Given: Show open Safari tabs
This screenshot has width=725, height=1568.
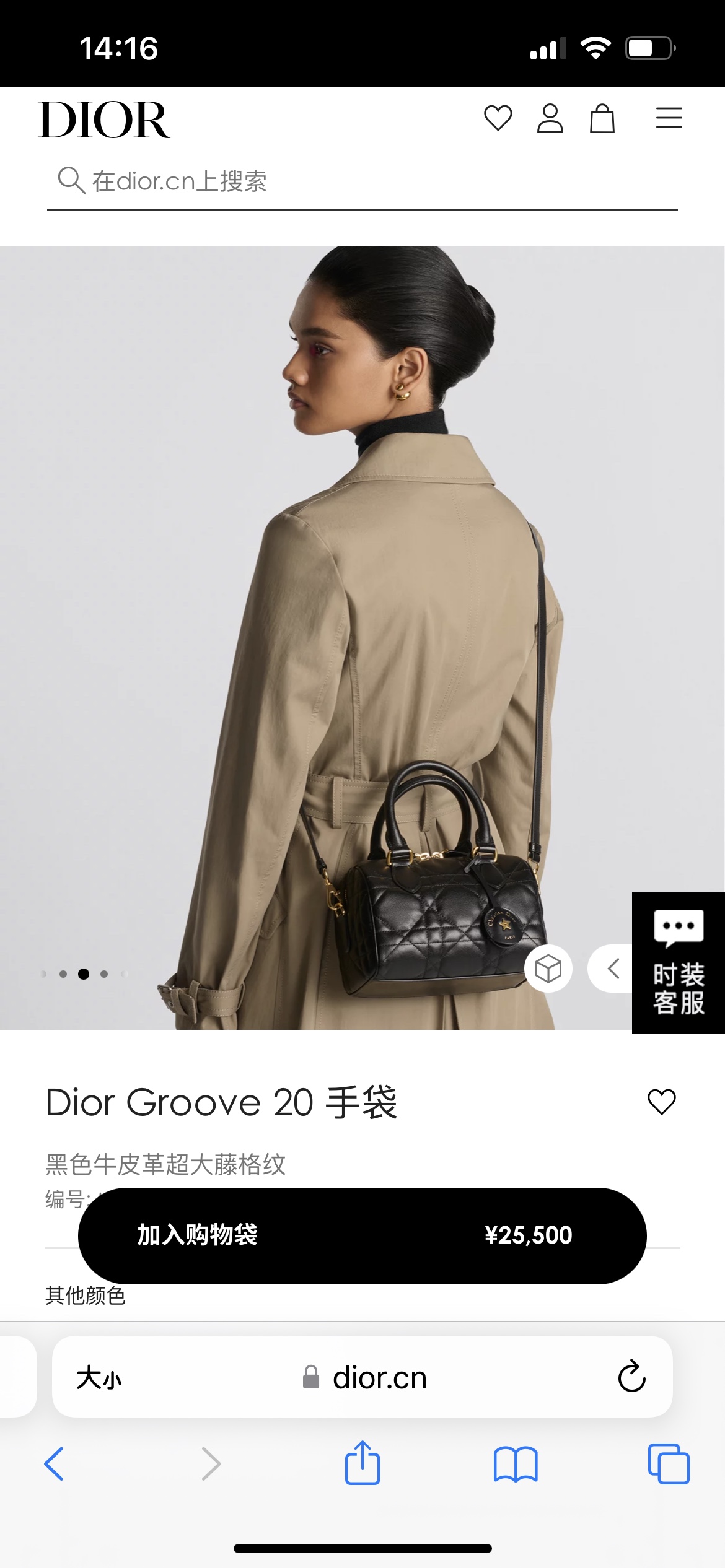Looking at the screenshot, I should (669, 1464).
